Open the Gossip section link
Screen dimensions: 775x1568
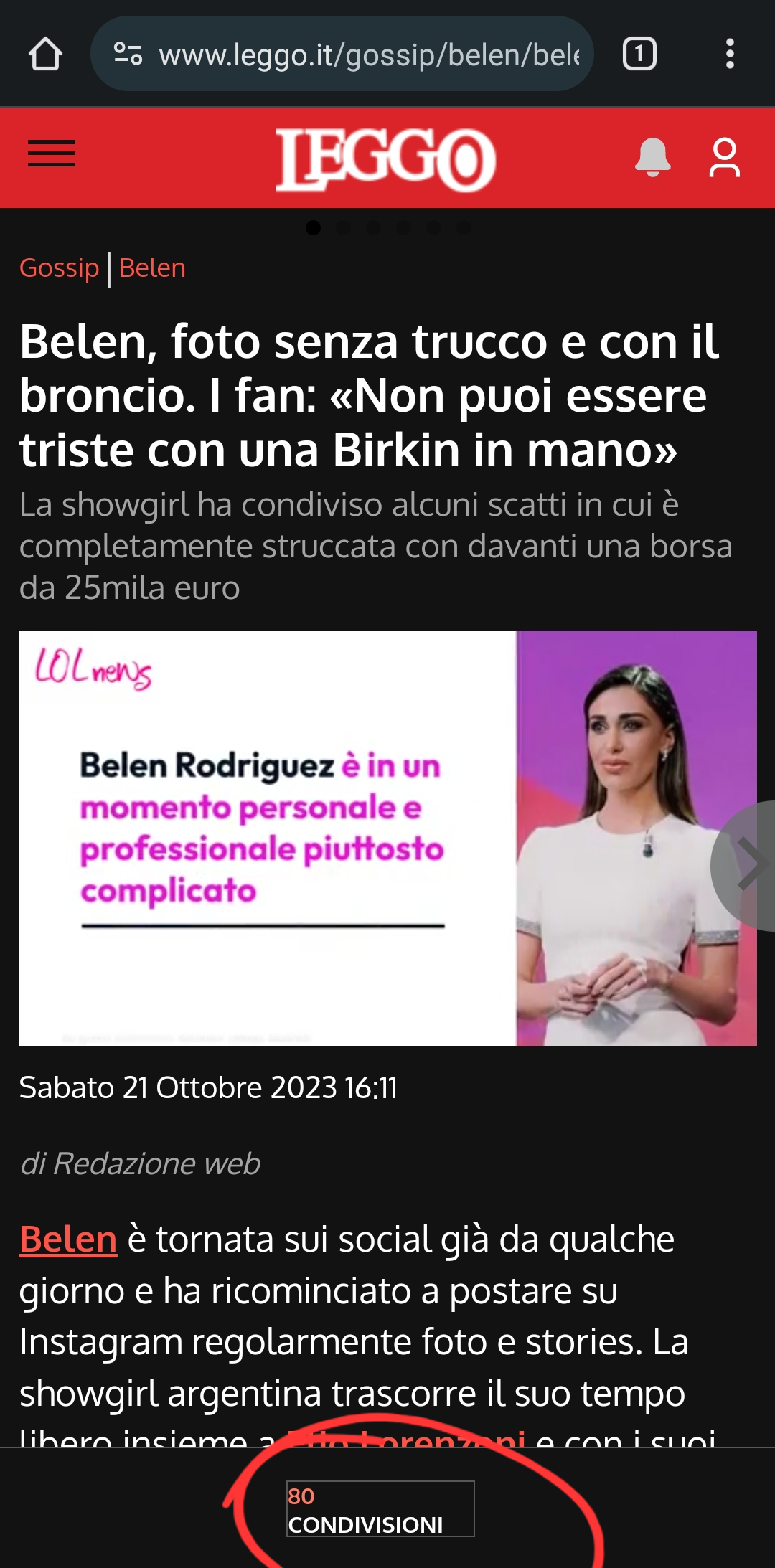coord(60,268)
